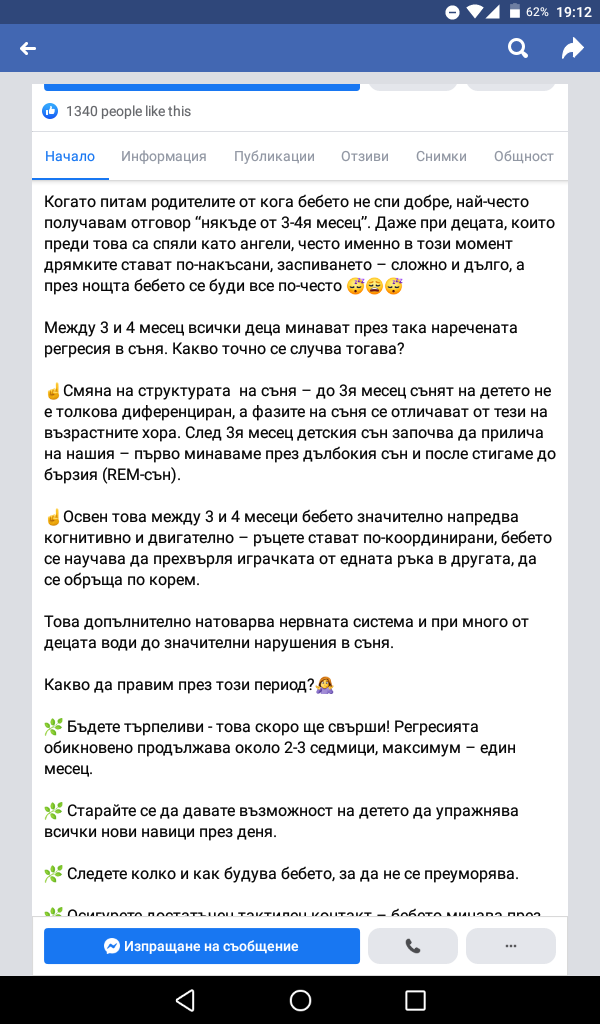The image size is (600, 1024).
Task: Select the Начало tab
Action: click(70, 156)
